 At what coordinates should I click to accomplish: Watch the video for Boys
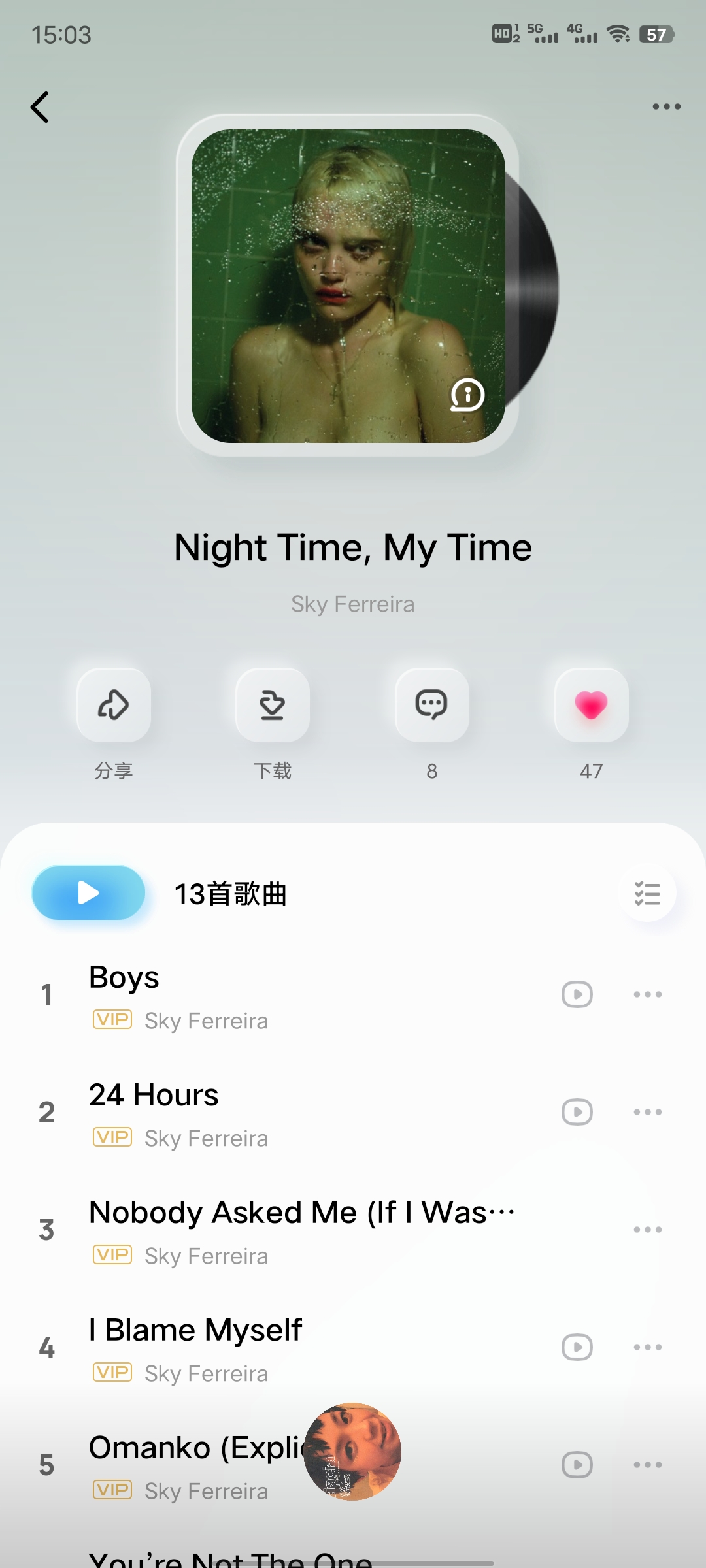point(577,994)
